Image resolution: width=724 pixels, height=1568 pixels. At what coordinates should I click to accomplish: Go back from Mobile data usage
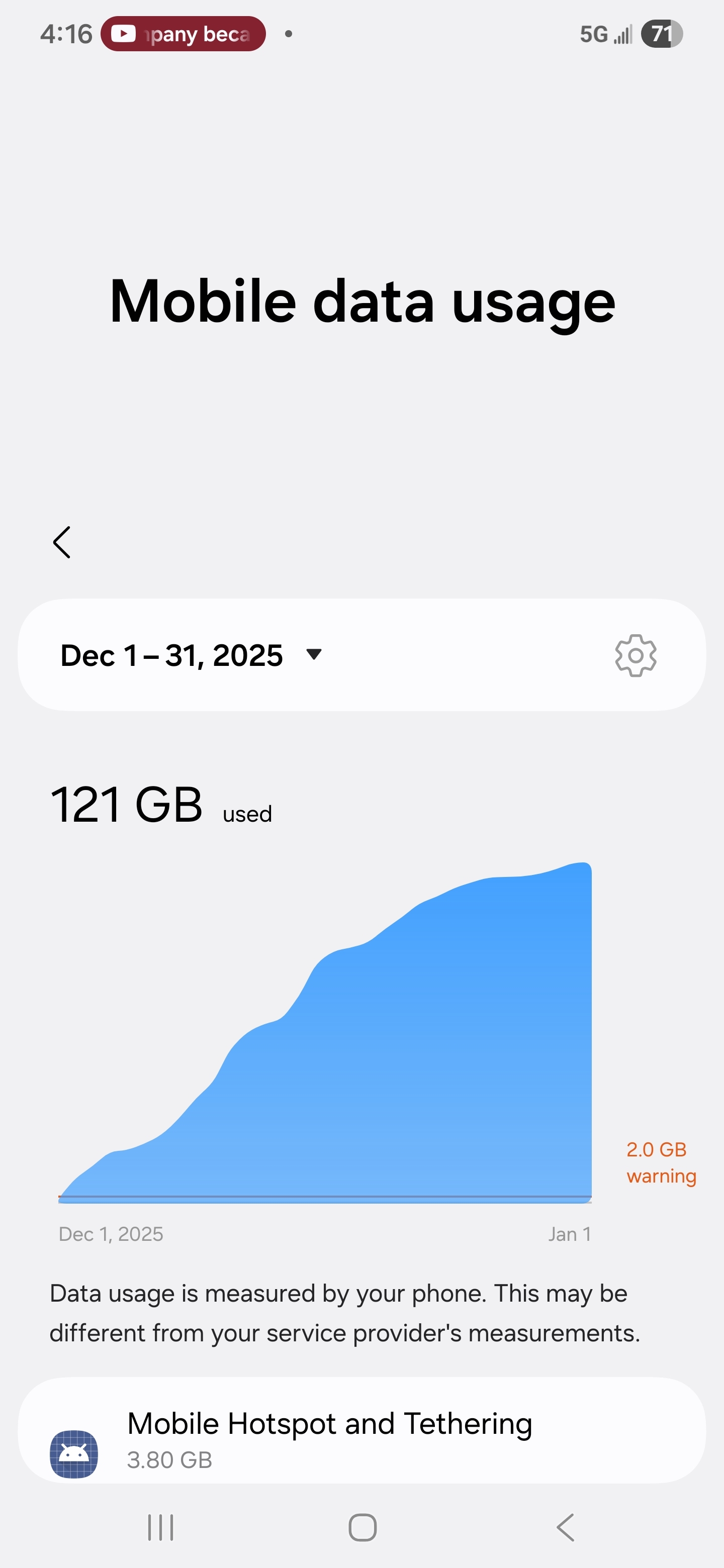(x=61, y=542)
